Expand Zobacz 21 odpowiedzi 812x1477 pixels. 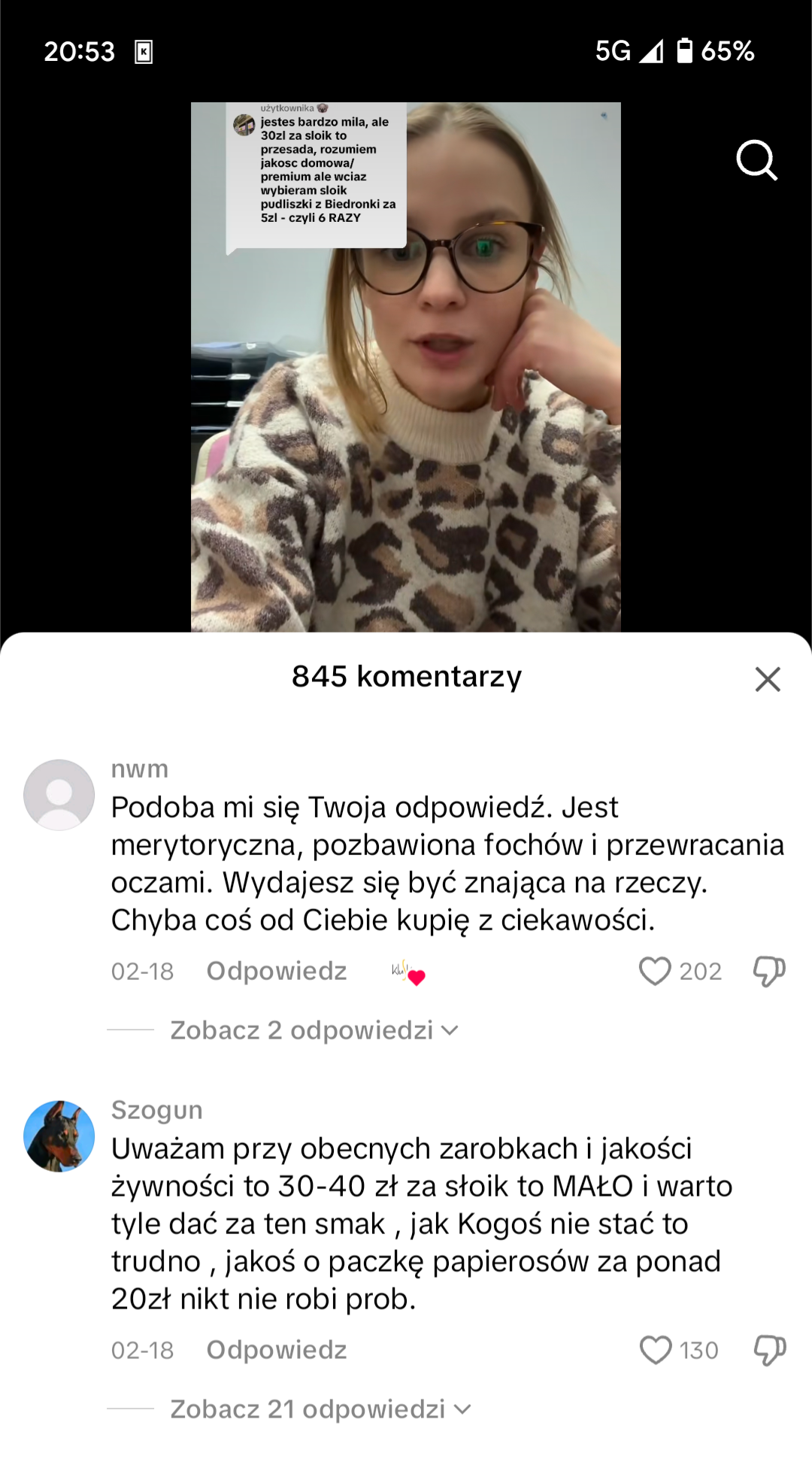[x=320, y=1409]
